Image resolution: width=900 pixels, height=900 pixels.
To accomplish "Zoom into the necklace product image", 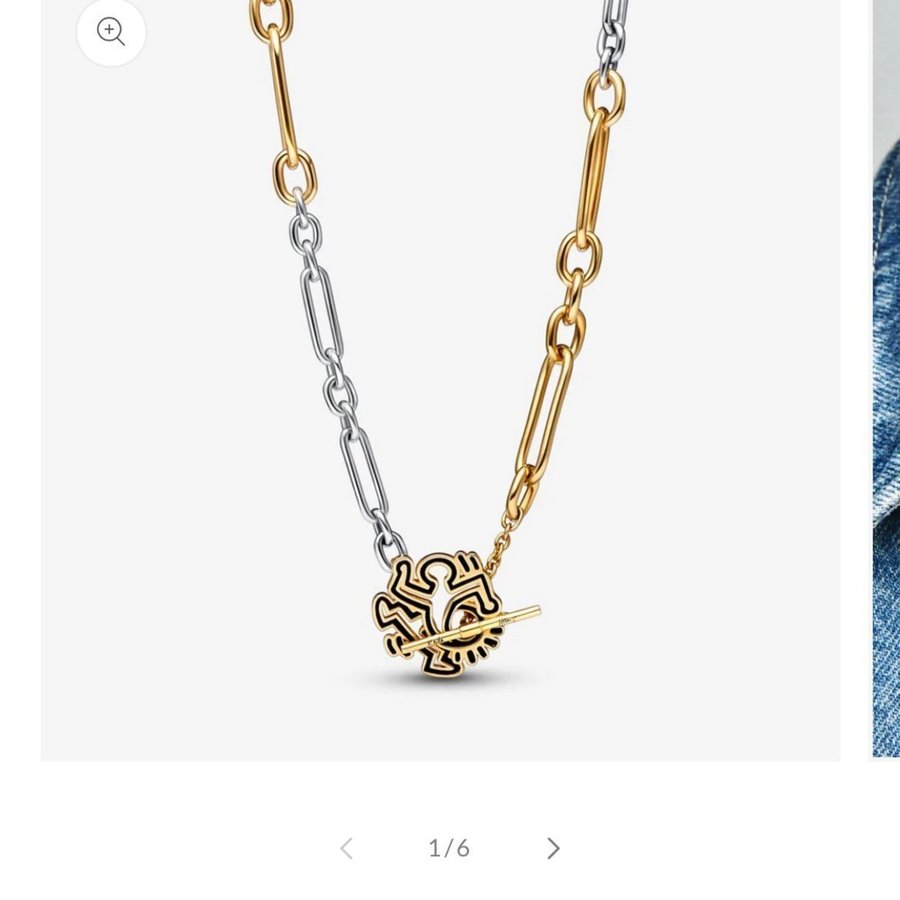I will pyautogui.click(x=111, y=32).
